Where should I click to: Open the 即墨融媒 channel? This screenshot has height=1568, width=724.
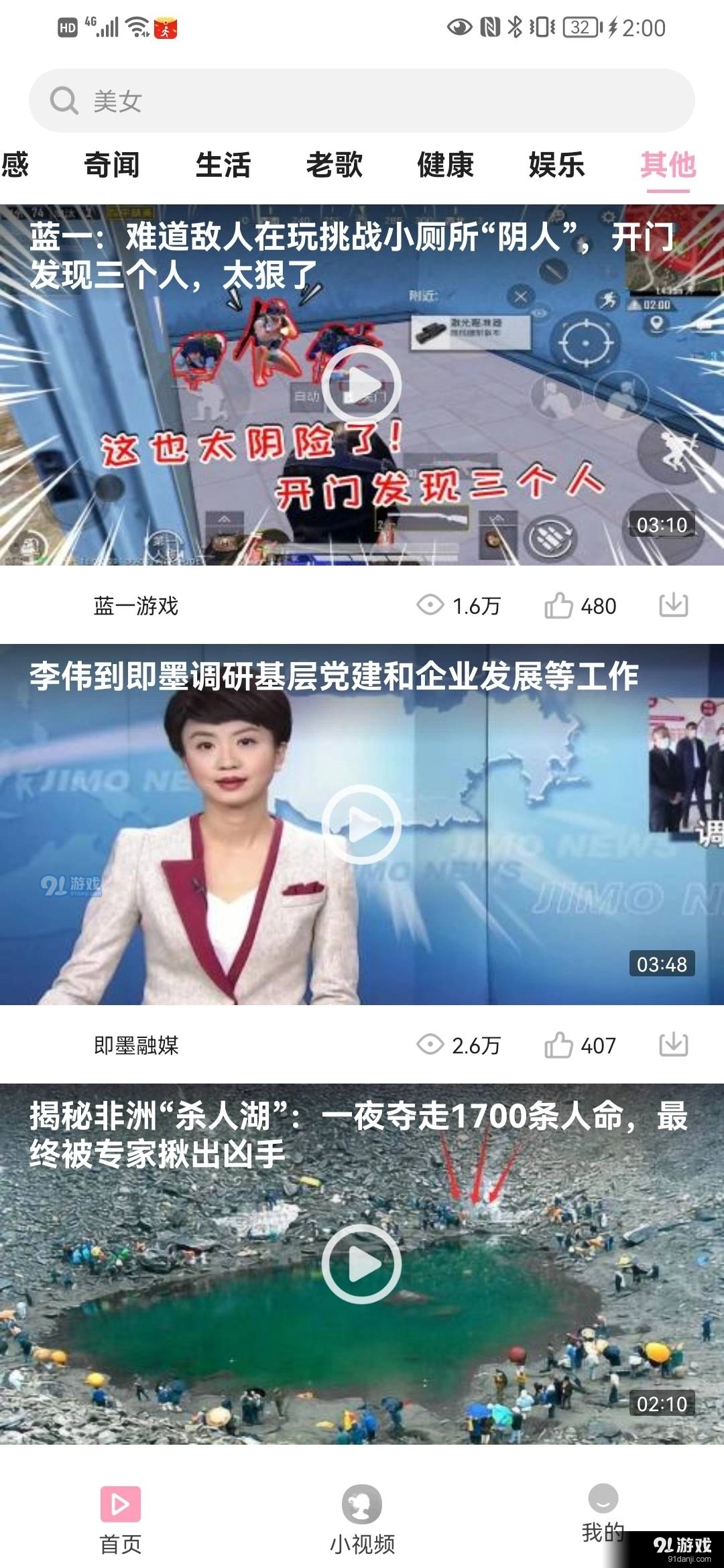[136, 1045]
